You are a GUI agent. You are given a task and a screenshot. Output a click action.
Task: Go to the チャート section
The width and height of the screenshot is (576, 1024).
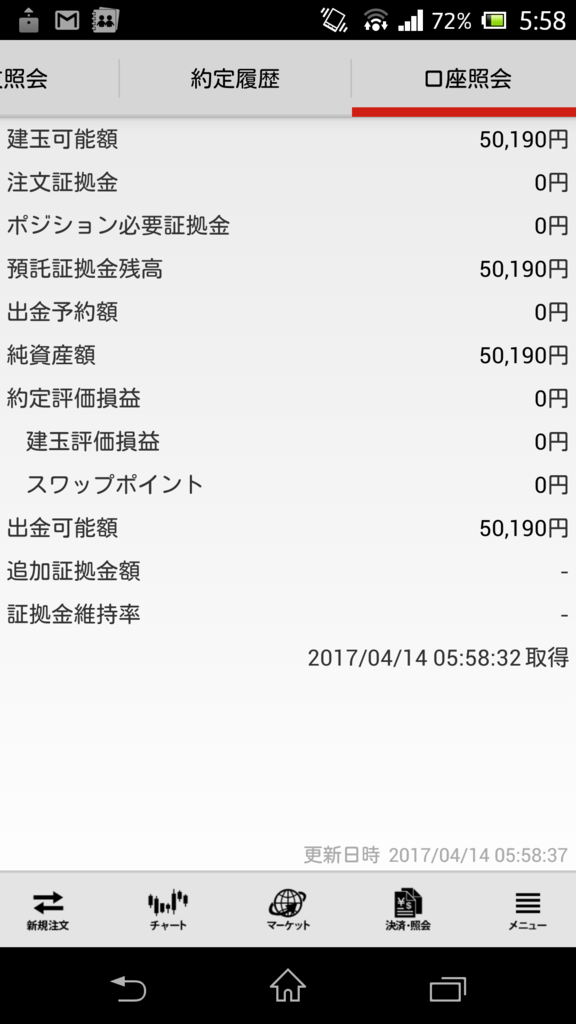(168, 910)
